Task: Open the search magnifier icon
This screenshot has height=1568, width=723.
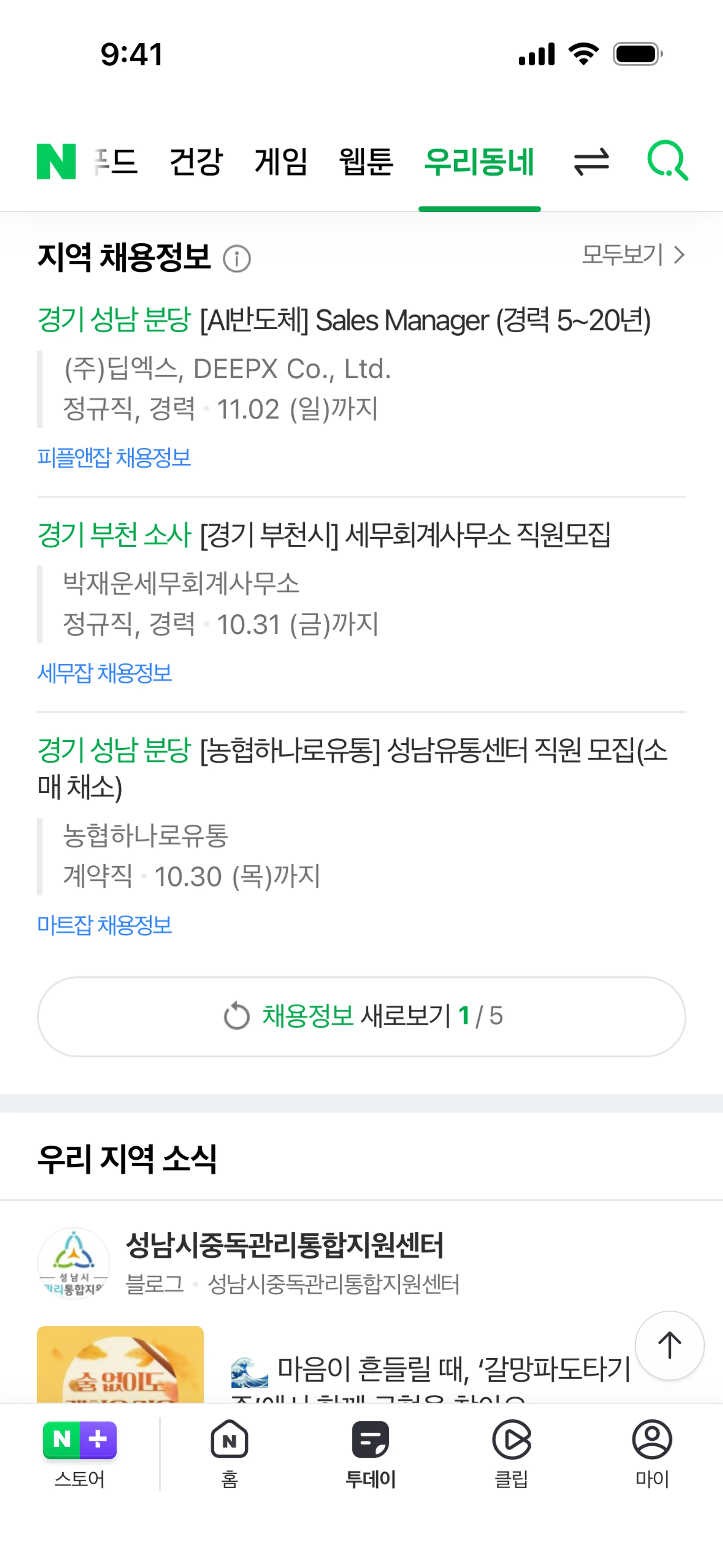Action: pos(667,161)
